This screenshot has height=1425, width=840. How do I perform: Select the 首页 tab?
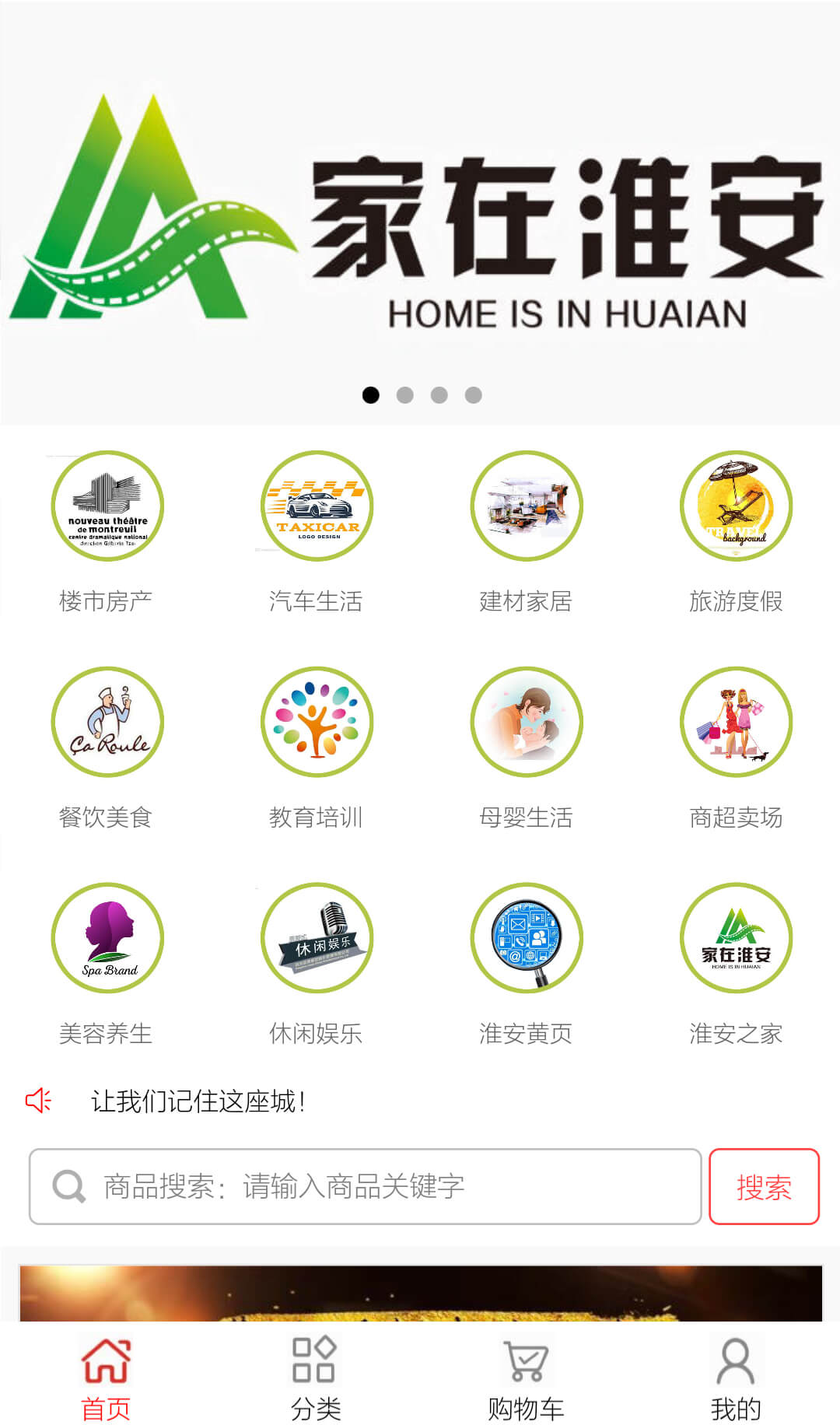click(x=106, y=1378)
